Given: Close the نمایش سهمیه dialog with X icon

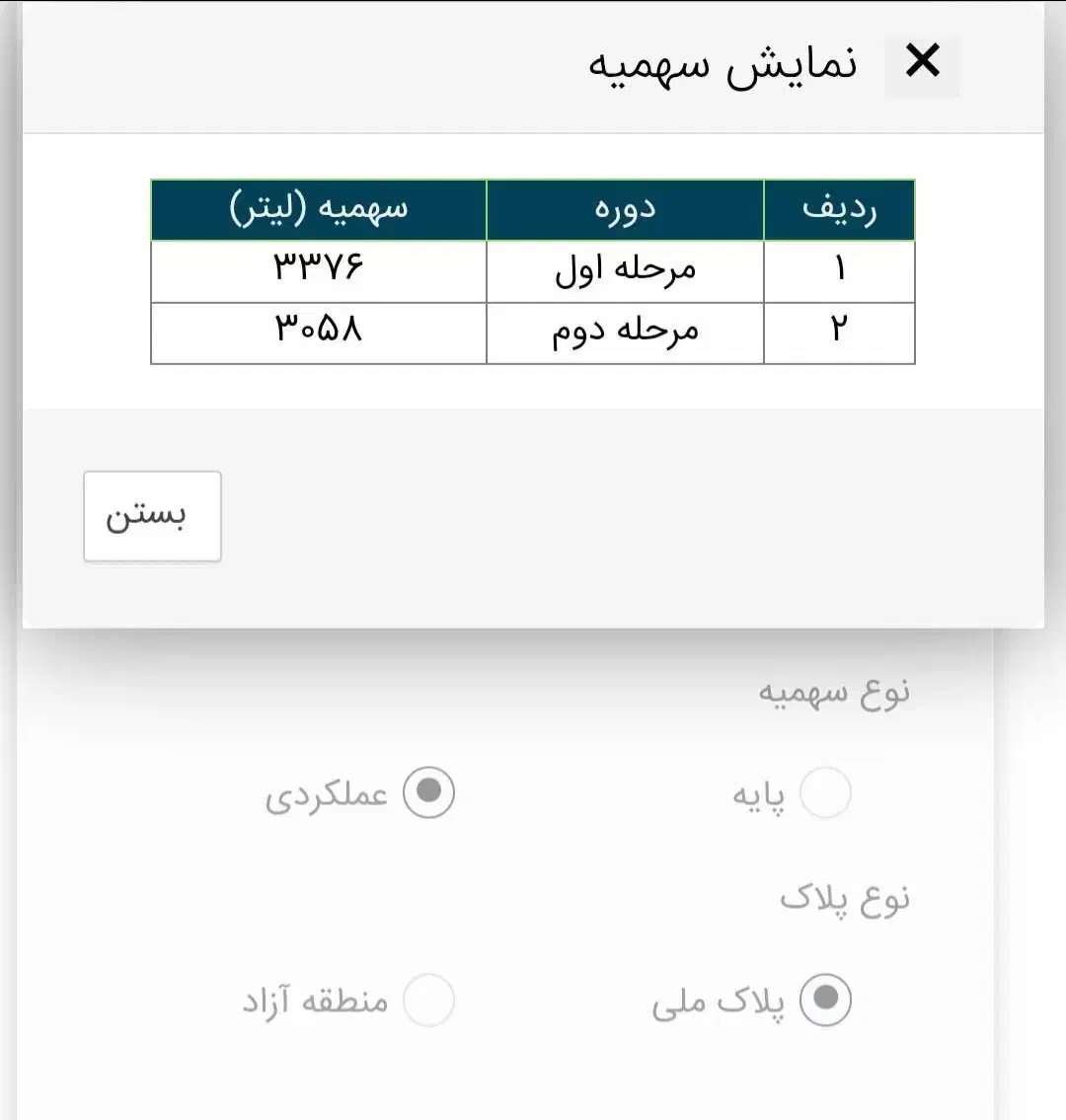Looking at the screenshot, I should pyautogui.click(x=922, y=61).
